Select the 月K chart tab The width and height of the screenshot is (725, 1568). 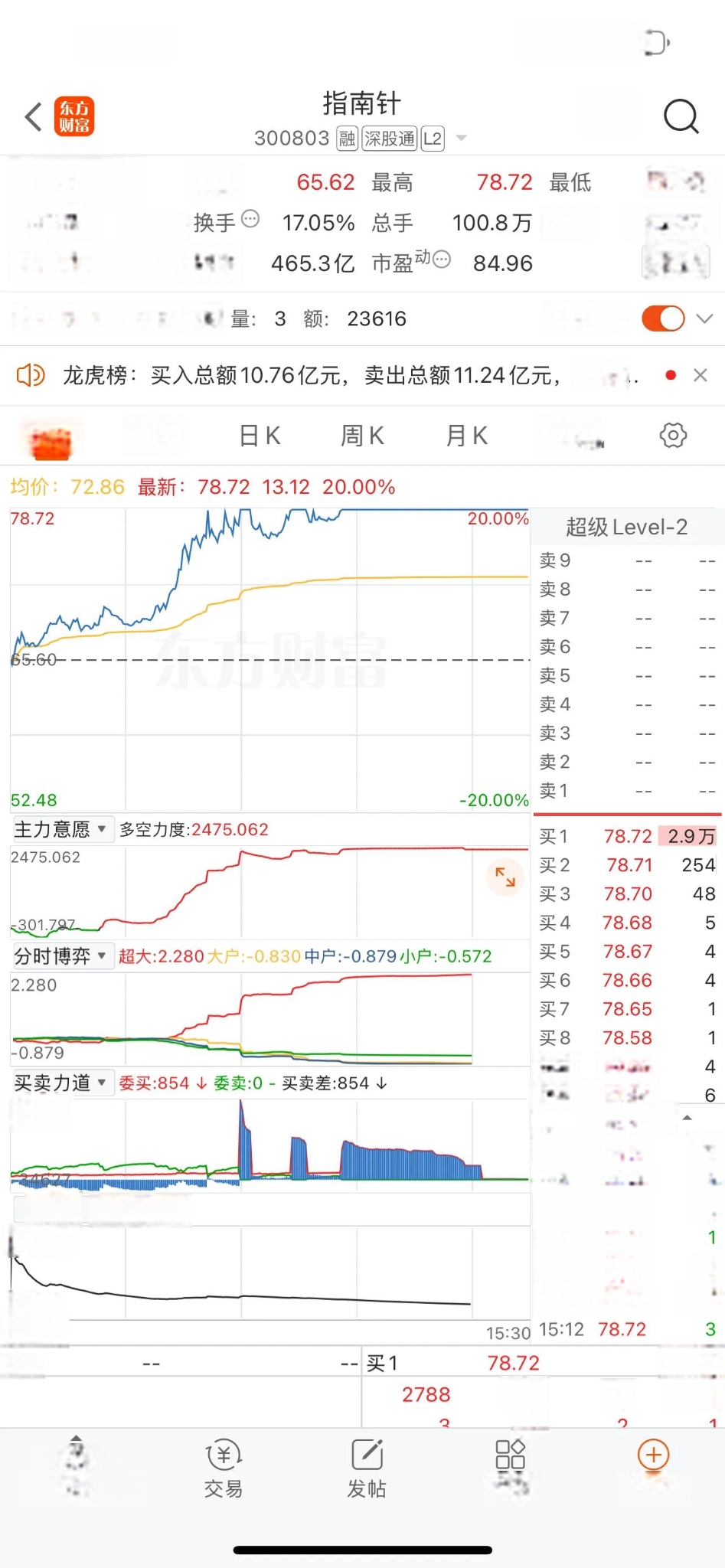pos(466,436)
